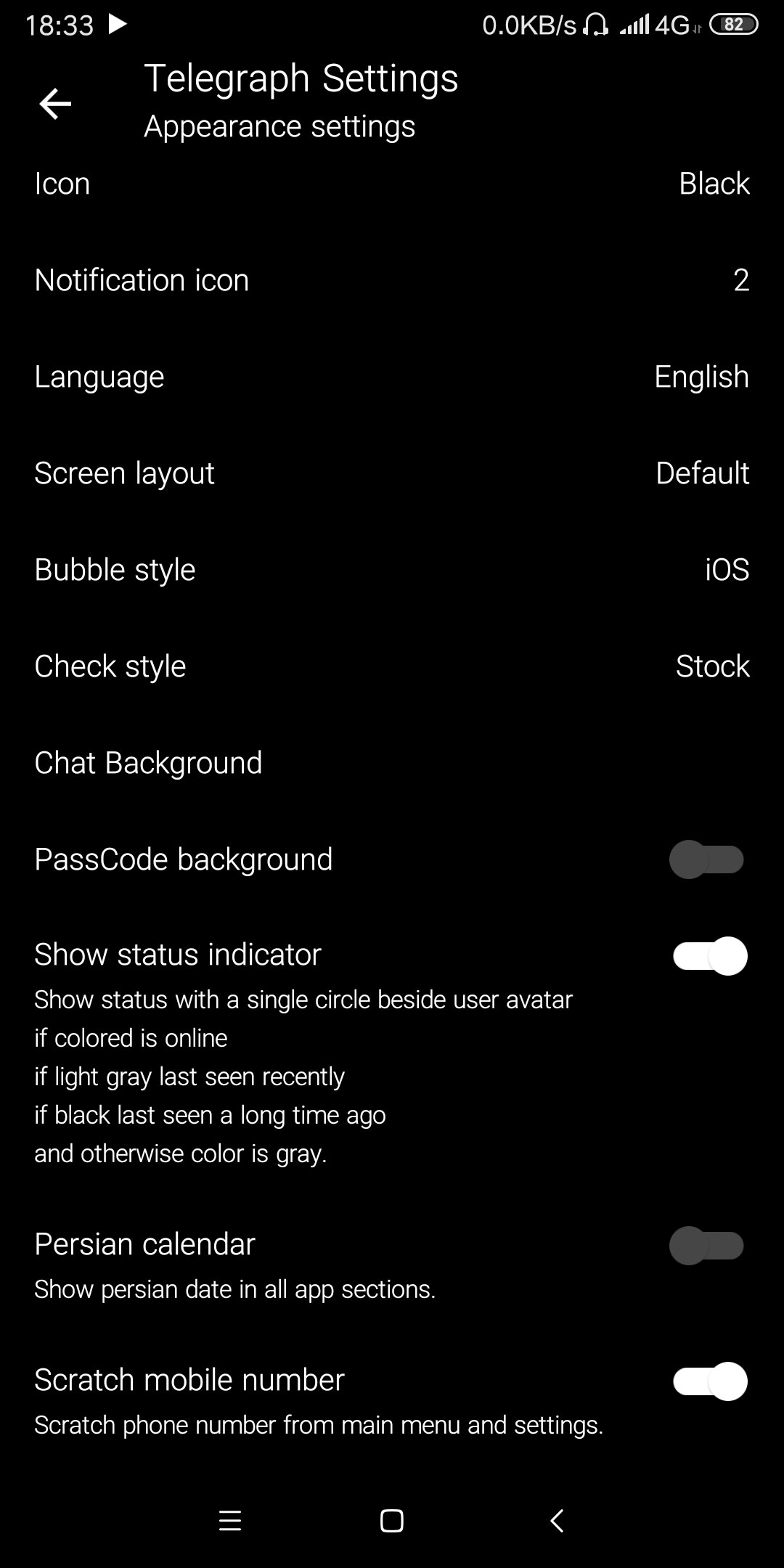Viewport: 784px width, 1568px height.
Task: Open Chat Background settings
Action: [x=392, y=763]
